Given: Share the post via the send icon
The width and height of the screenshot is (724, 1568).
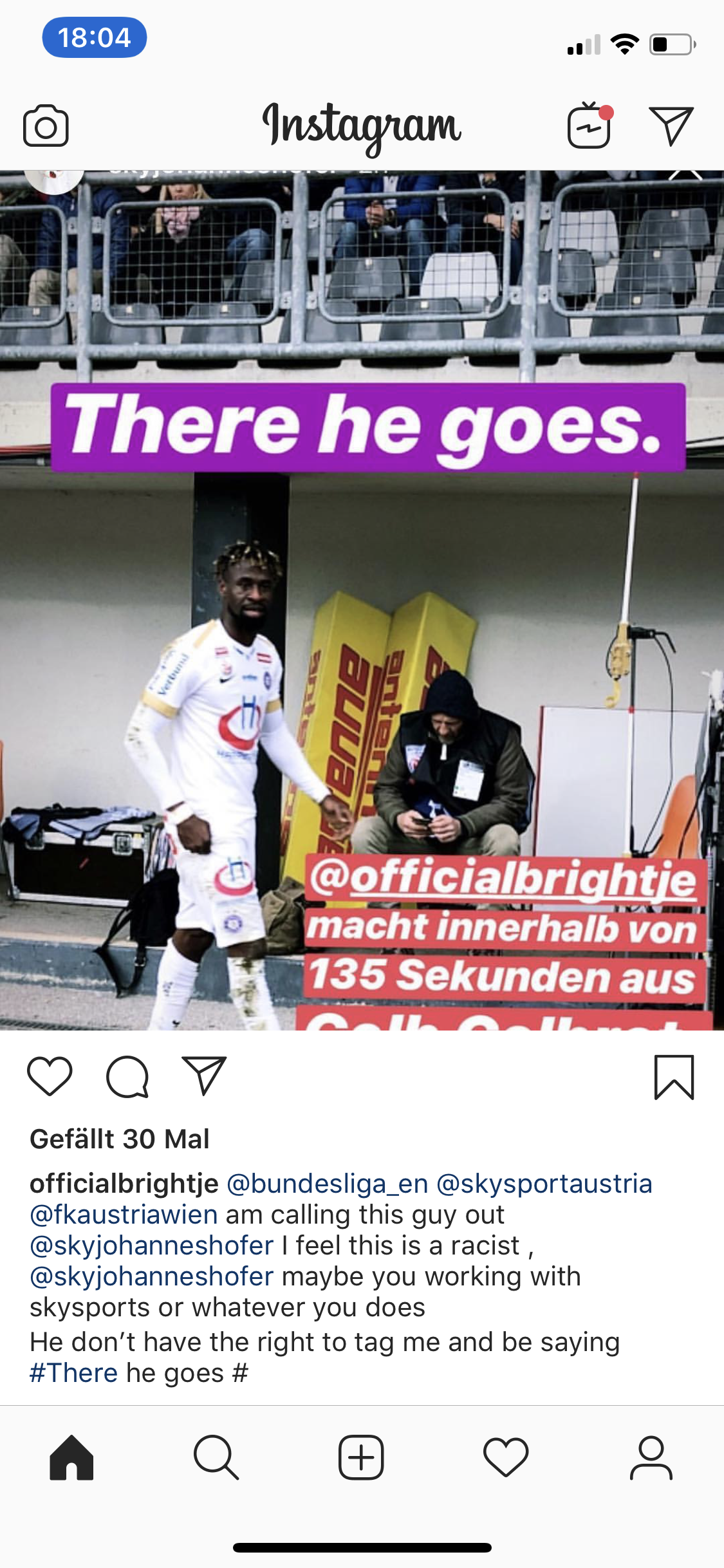Looking at the screenshot, I should point(204,1076).
